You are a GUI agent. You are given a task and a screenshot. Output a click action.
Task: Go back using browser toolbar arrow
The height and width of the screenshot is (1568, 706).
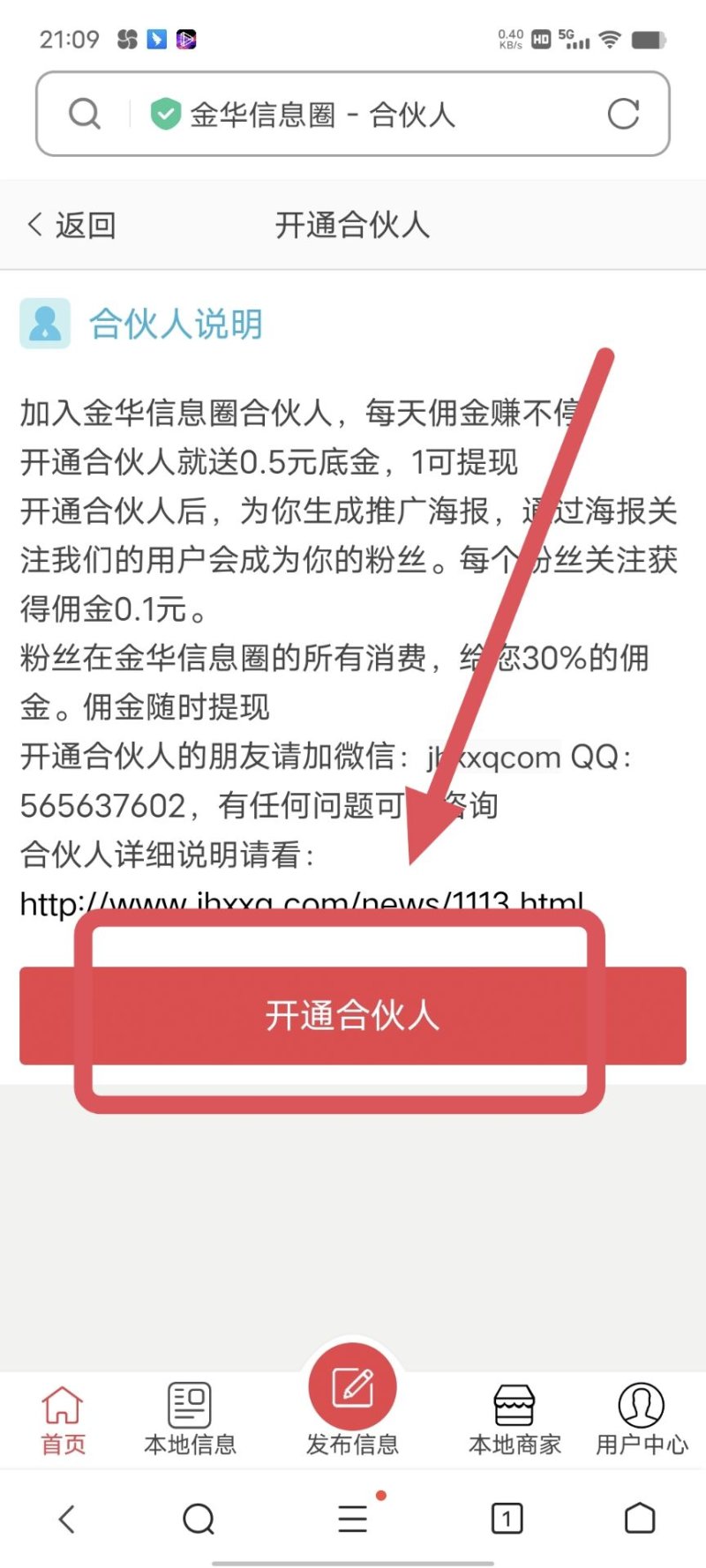[x=67, y=1519]
